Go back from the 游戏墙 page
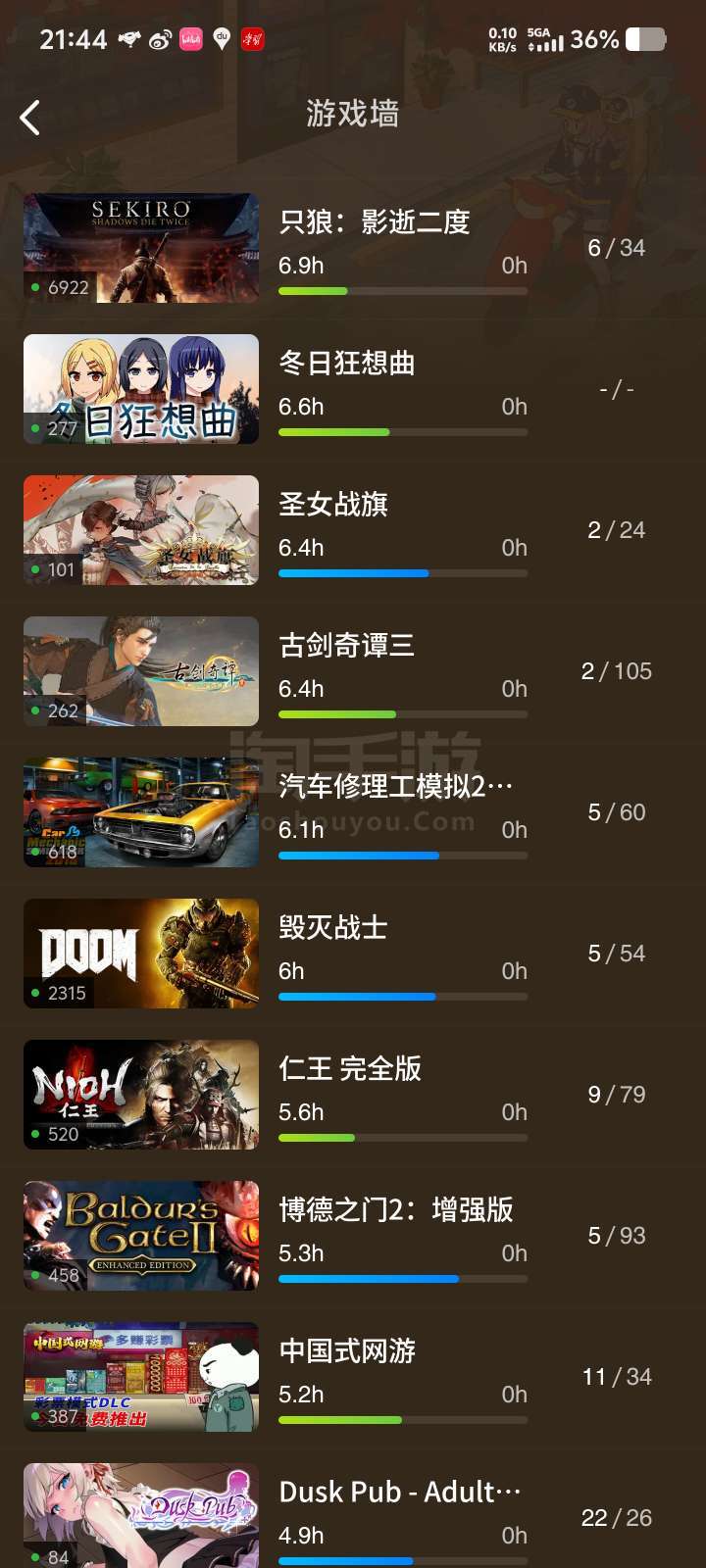Viewport: 706px width, 1568px height. click(x=30, y=118)
